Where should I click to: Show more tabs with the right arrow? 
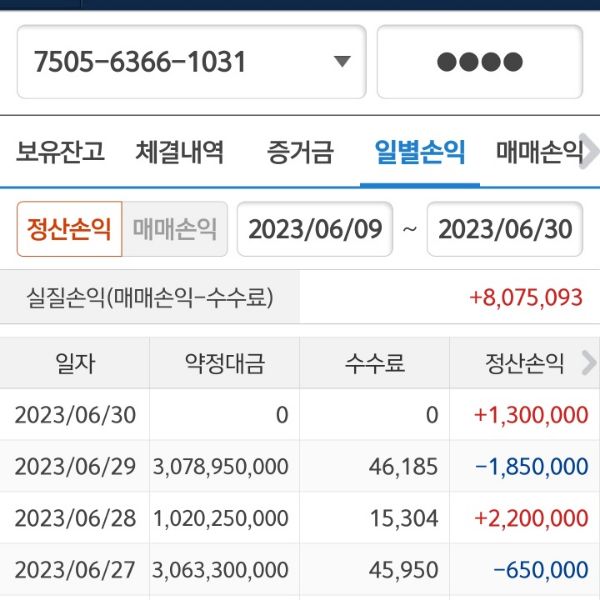point(591,152)
